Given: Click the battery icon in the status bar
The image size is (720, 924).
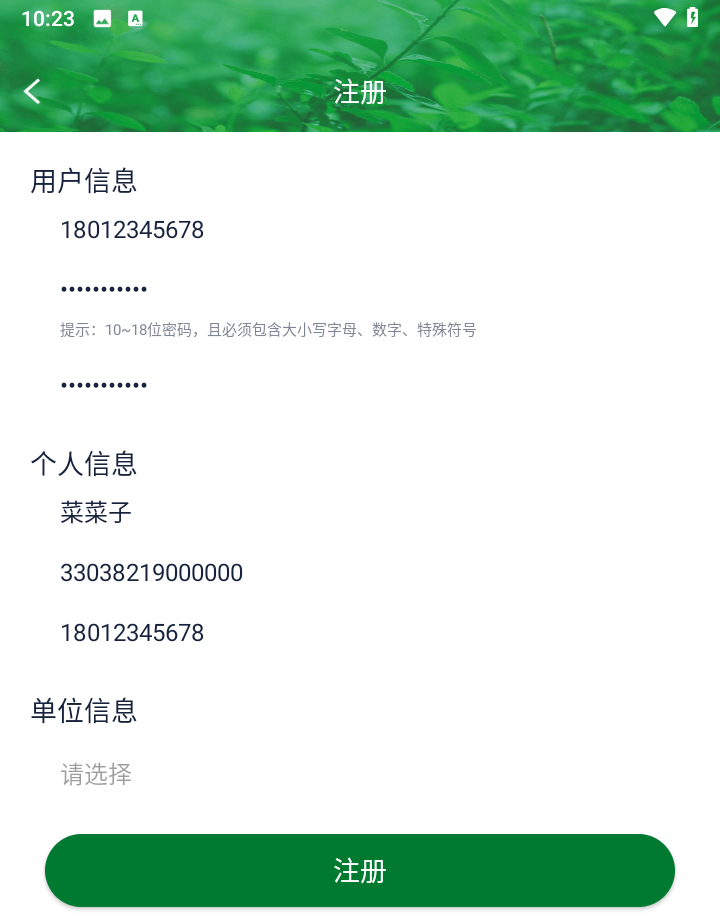Looking at the screenshot, I should pyautogui.click(x=695, y=17).
